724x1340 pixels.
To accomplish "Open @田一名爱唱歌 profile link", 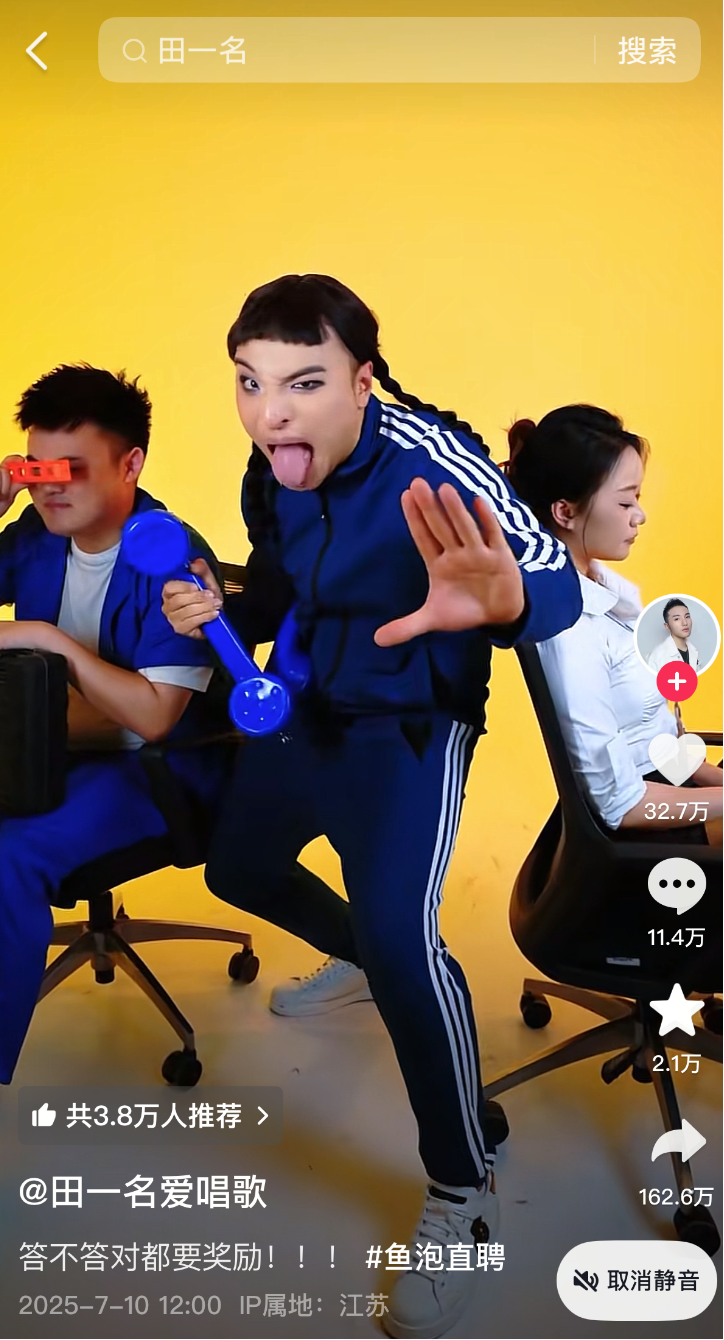I will (x=143, y=1193).
